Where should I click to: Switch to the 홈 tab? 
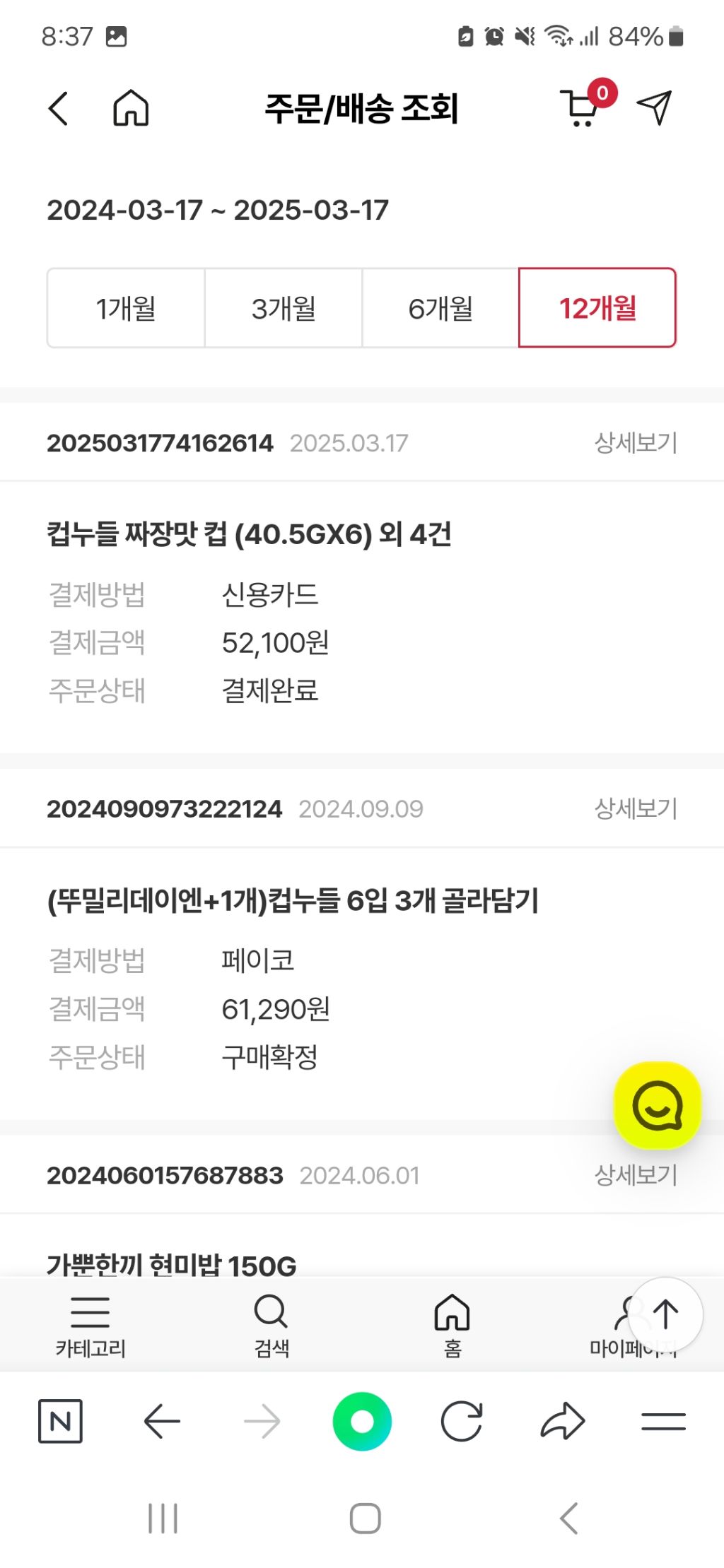(x=452, y=1326)
